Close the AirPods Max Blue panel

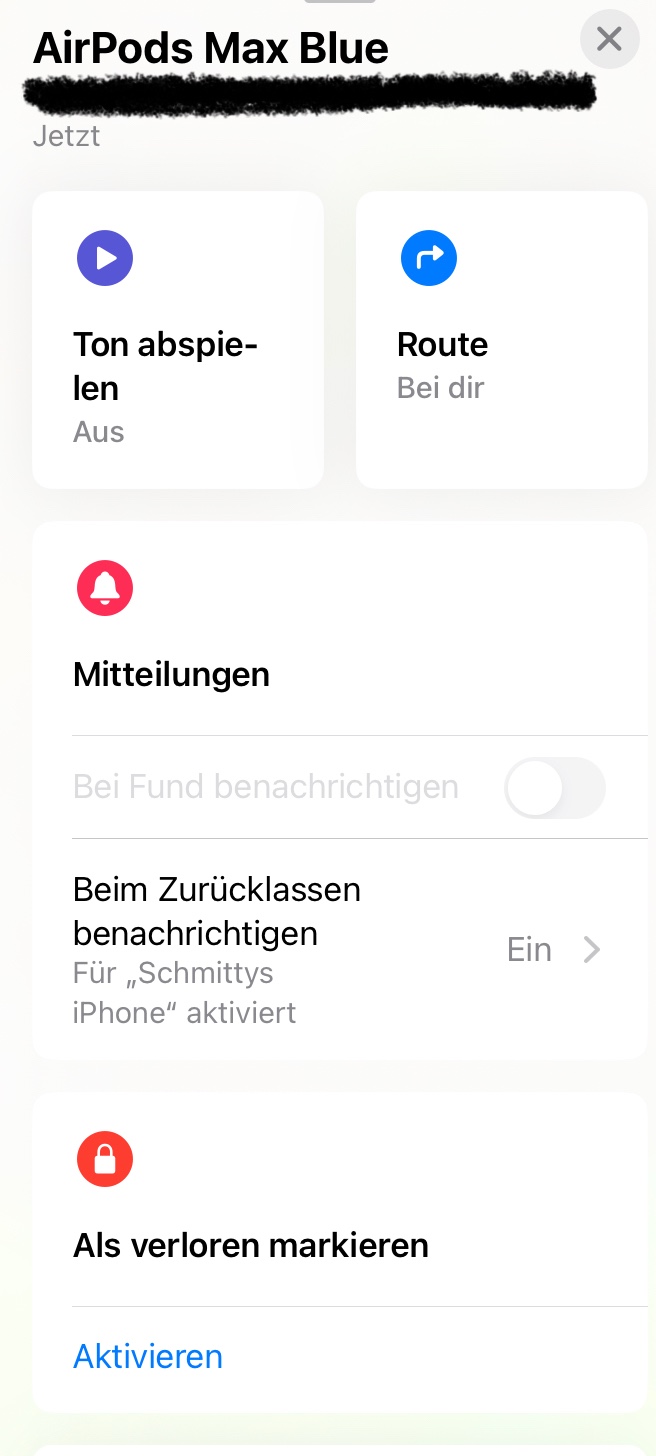pos(609,40)
